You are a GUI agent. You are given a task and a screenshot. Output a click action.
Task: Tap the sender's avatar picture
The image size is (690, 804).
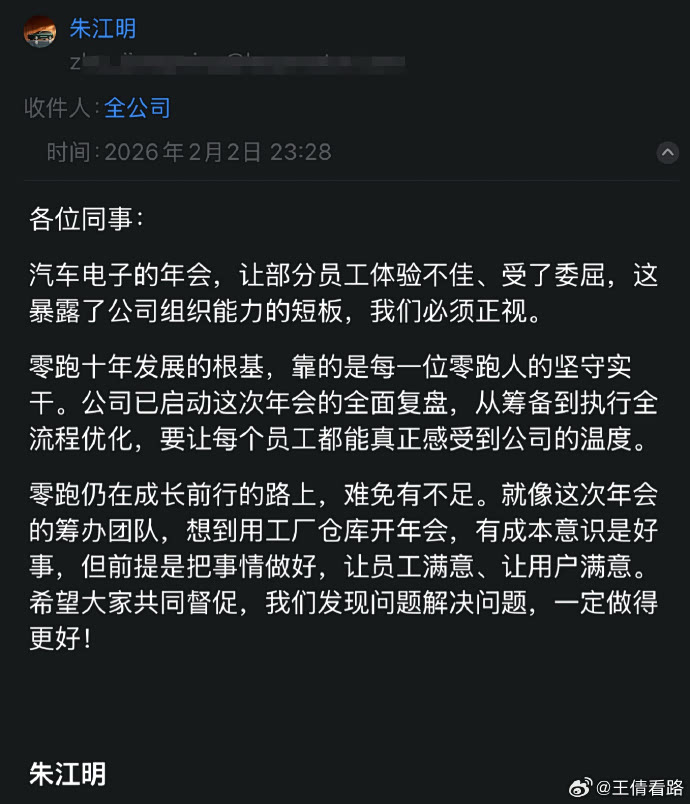coord(40,31)
